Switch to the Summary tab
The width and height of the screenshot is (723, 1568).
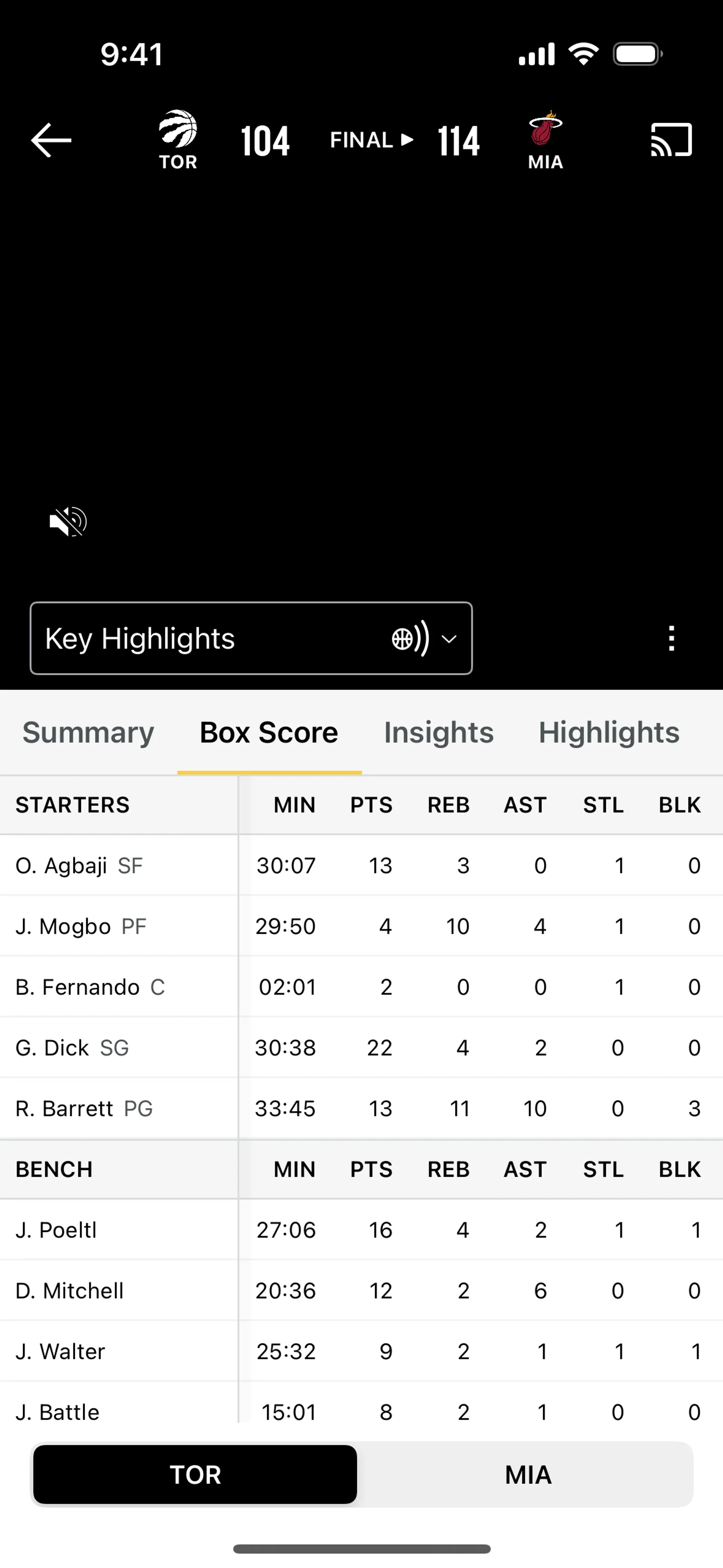[x=88, y=732]
